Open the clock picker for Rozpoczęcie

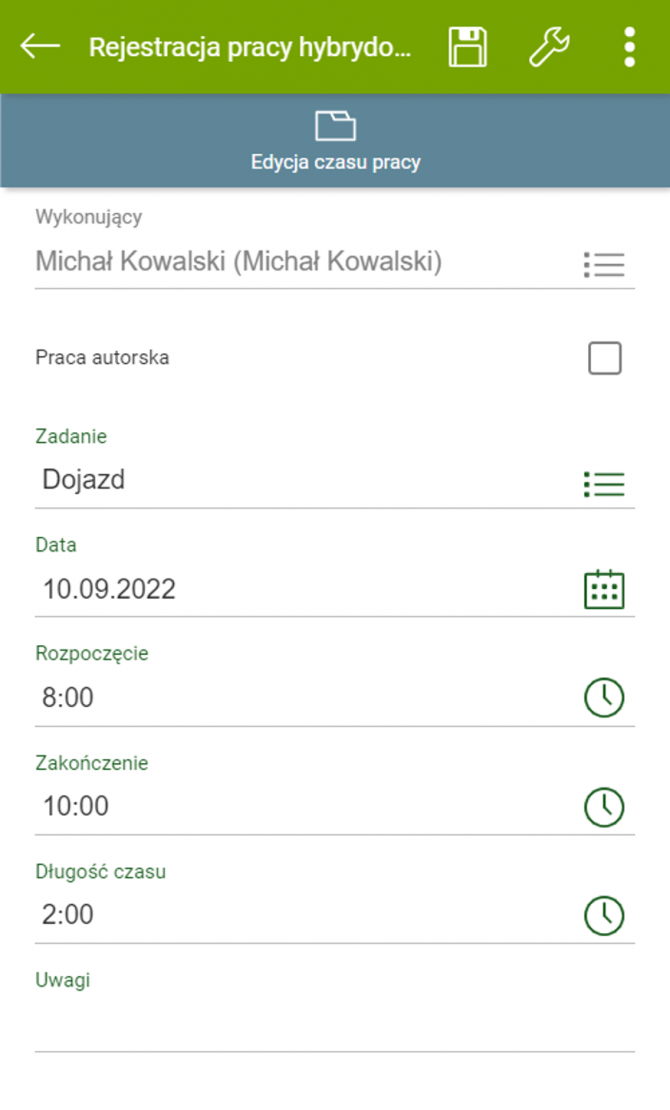pyautogui.click(x=604, y=698)
